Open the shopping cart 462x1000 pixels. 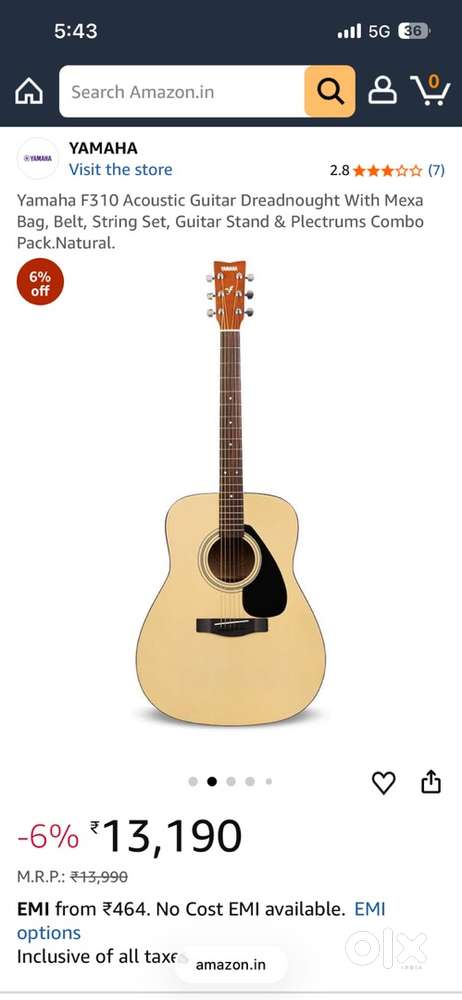point(430,90)
